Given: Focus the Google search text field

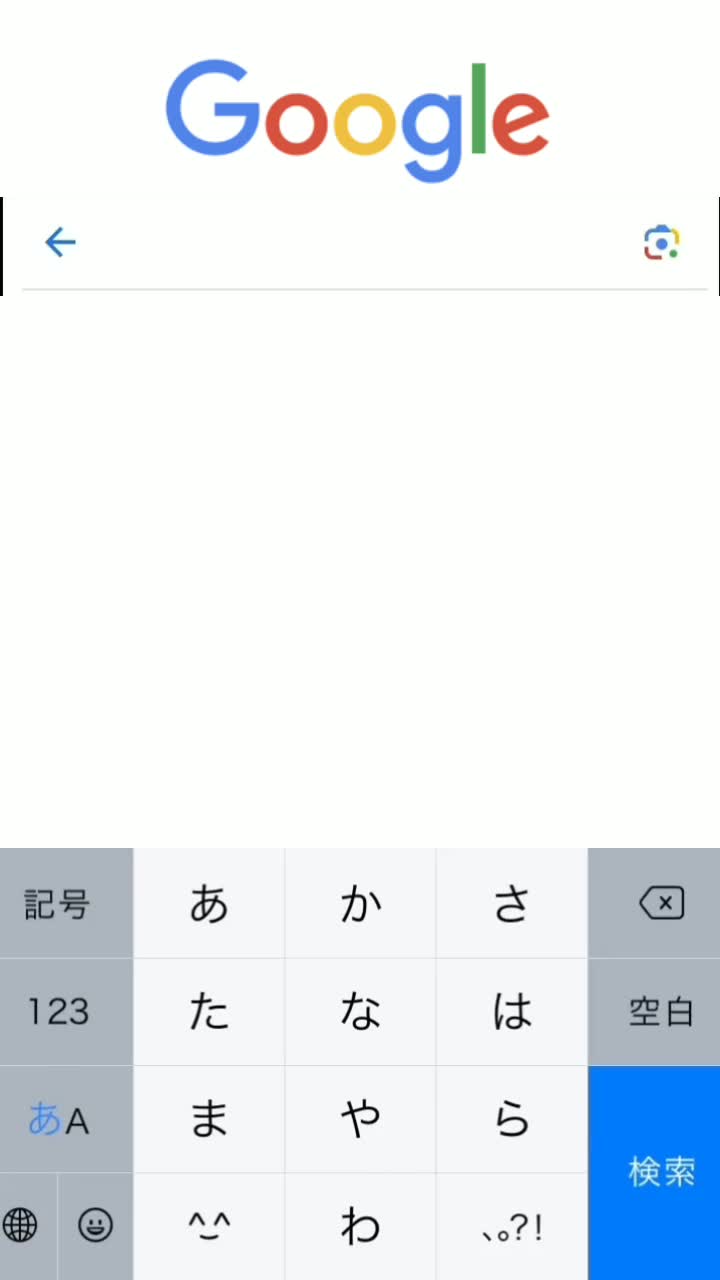Looking at the screenshot, I should click(x=360, y=242).
